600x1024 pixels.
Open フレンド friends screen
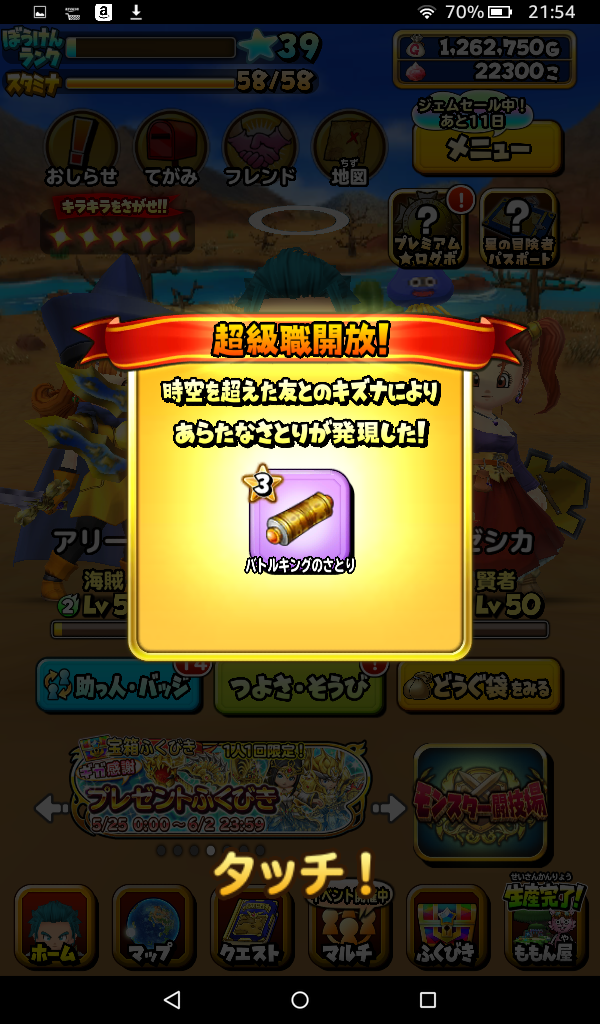[x=260, y=150]
